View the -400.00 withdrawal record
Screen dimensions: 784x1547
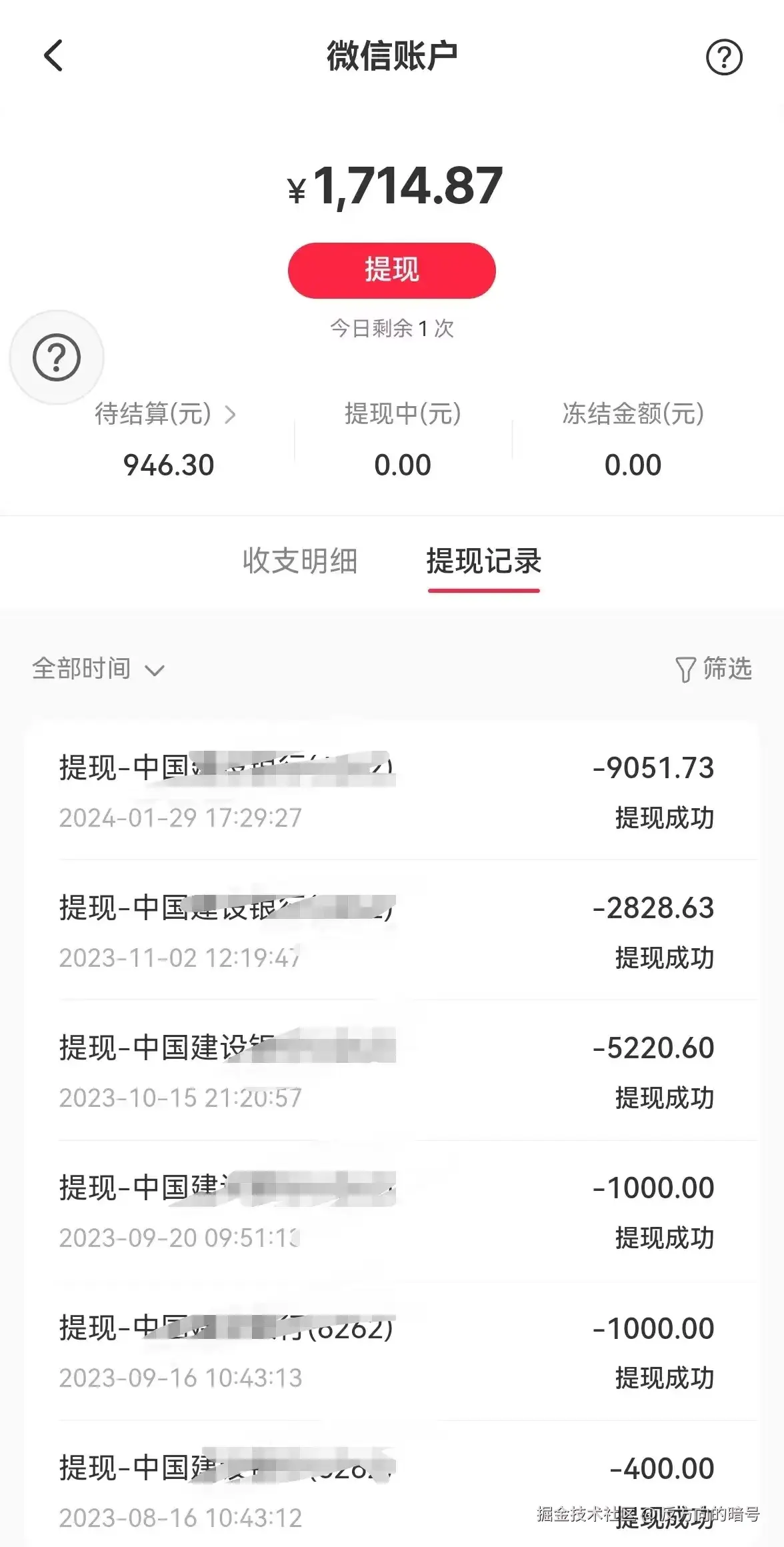tap(391, 1490)
